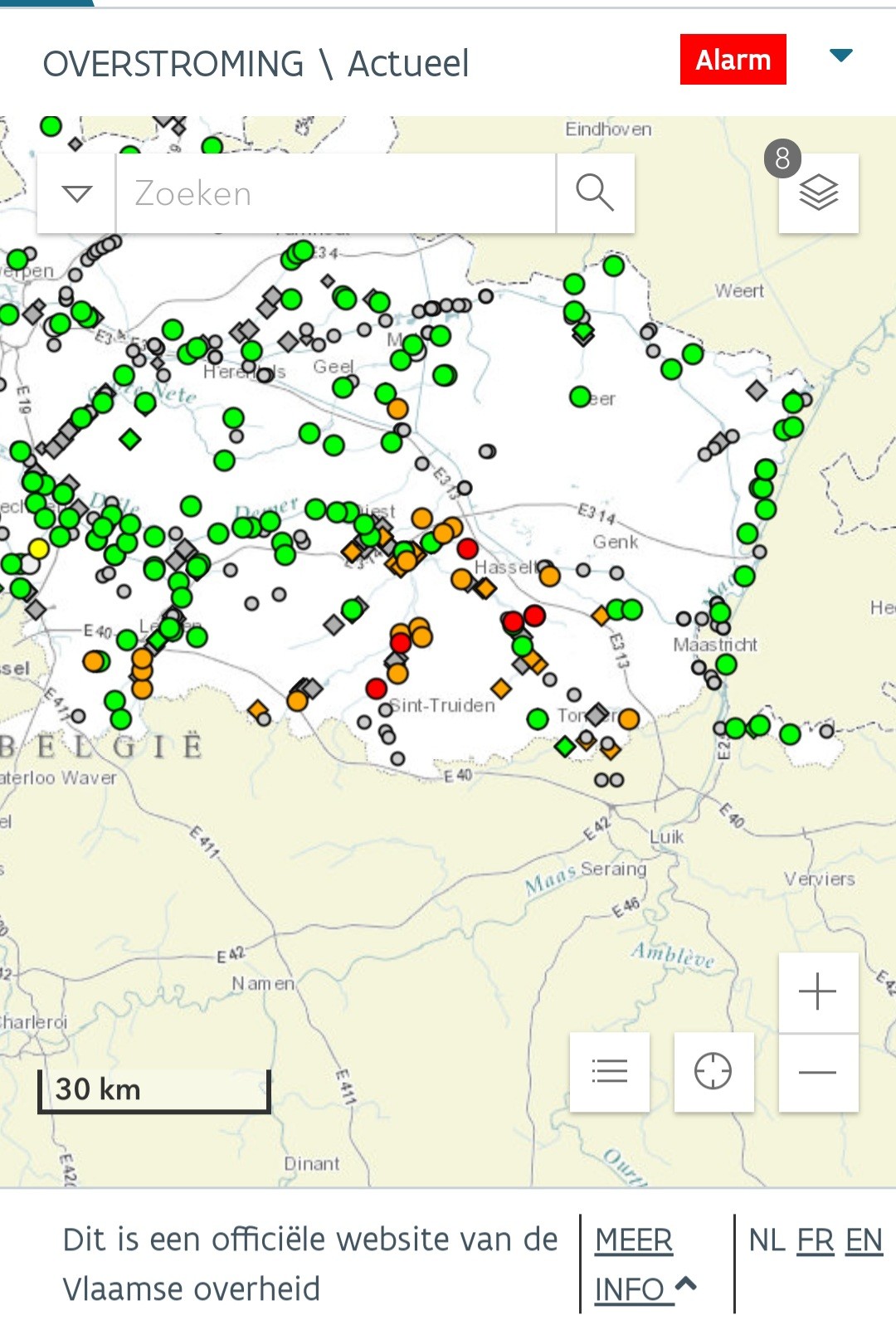
Task: Switch language to EN
Action: (x=864, y=1240)
